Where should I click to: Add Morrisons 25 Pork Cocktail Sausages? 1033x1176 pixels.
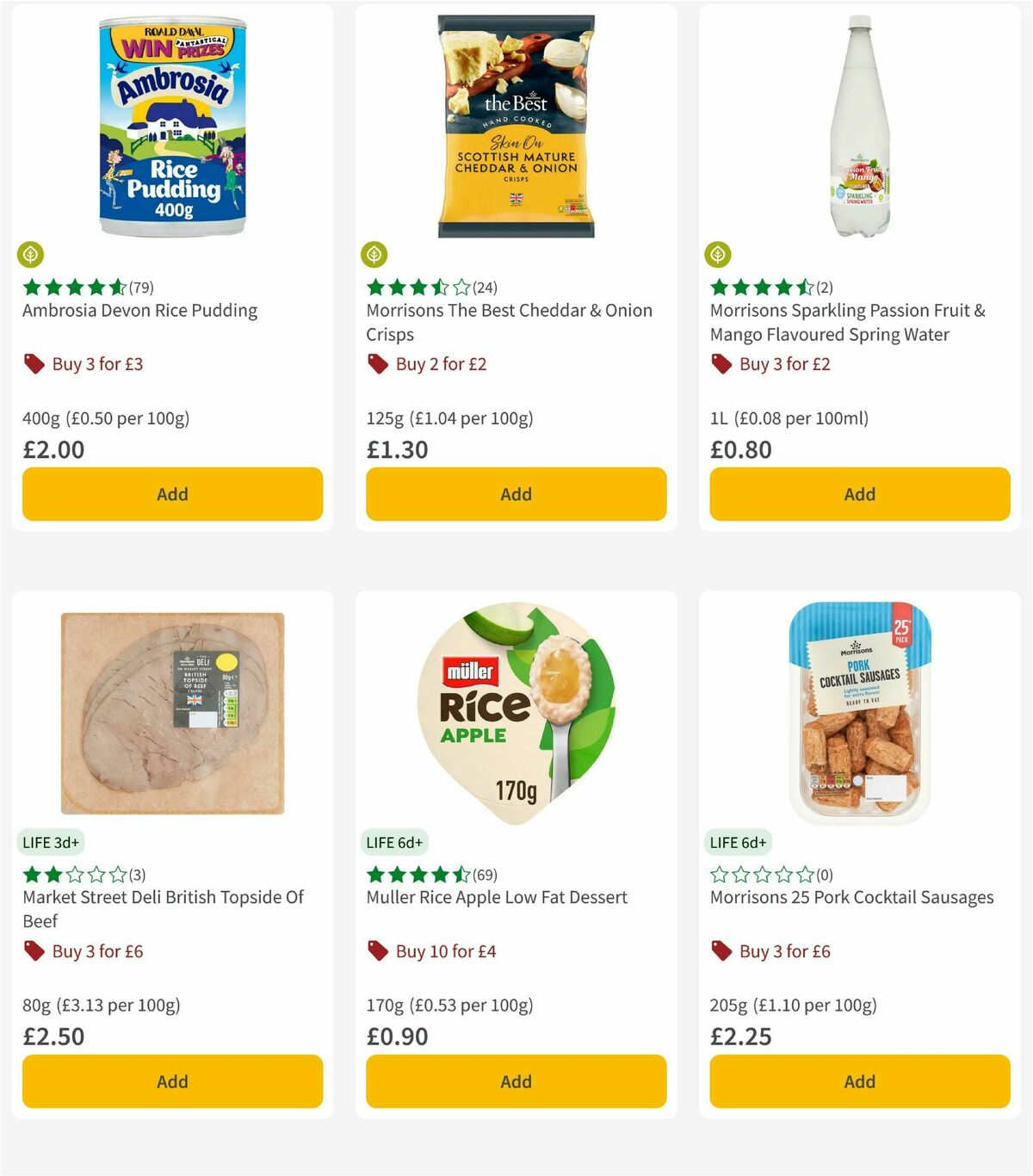(858, 1081)
